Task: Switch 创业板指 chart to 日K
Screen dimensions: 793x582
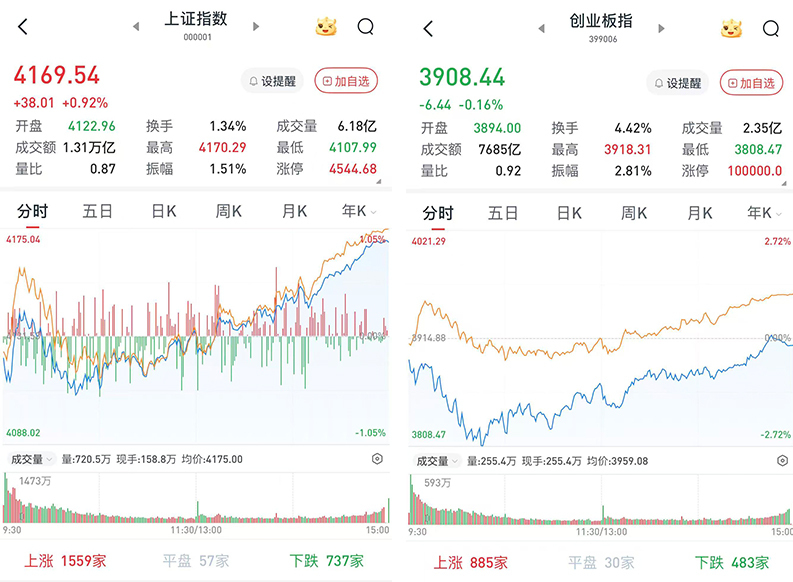Action: 569,213
